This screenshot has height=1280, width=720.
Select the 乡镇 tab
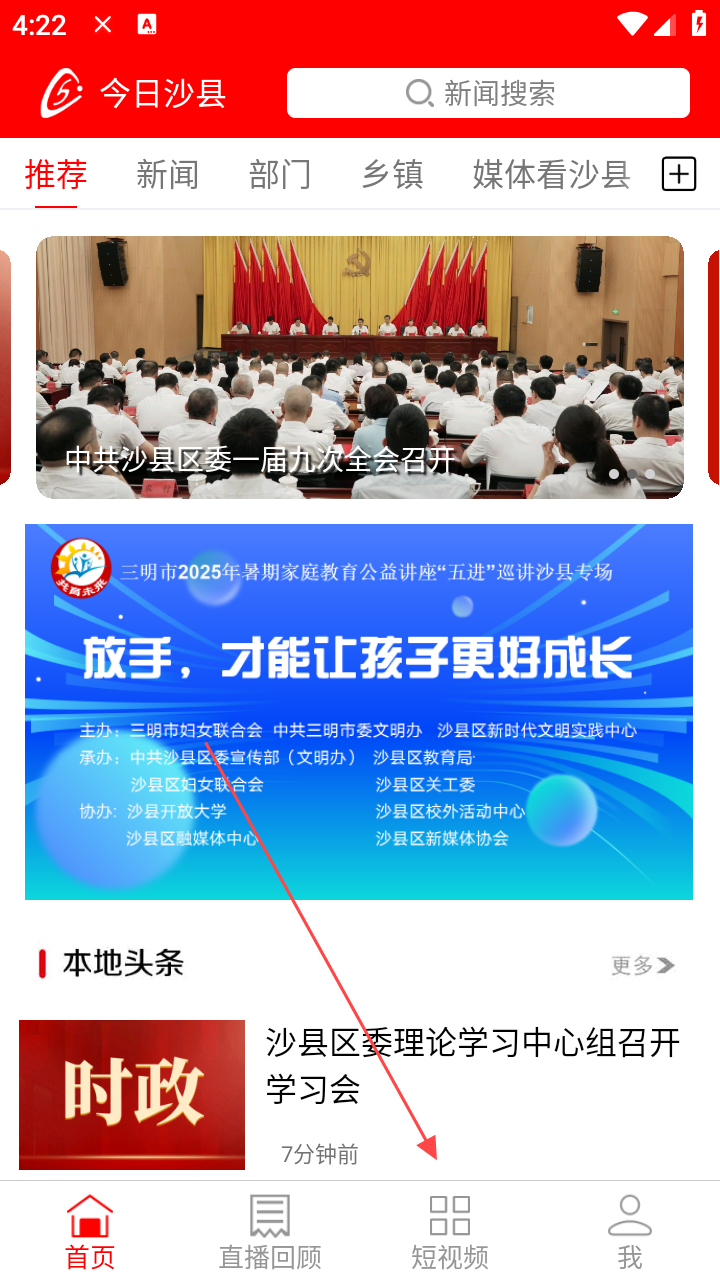392,175
